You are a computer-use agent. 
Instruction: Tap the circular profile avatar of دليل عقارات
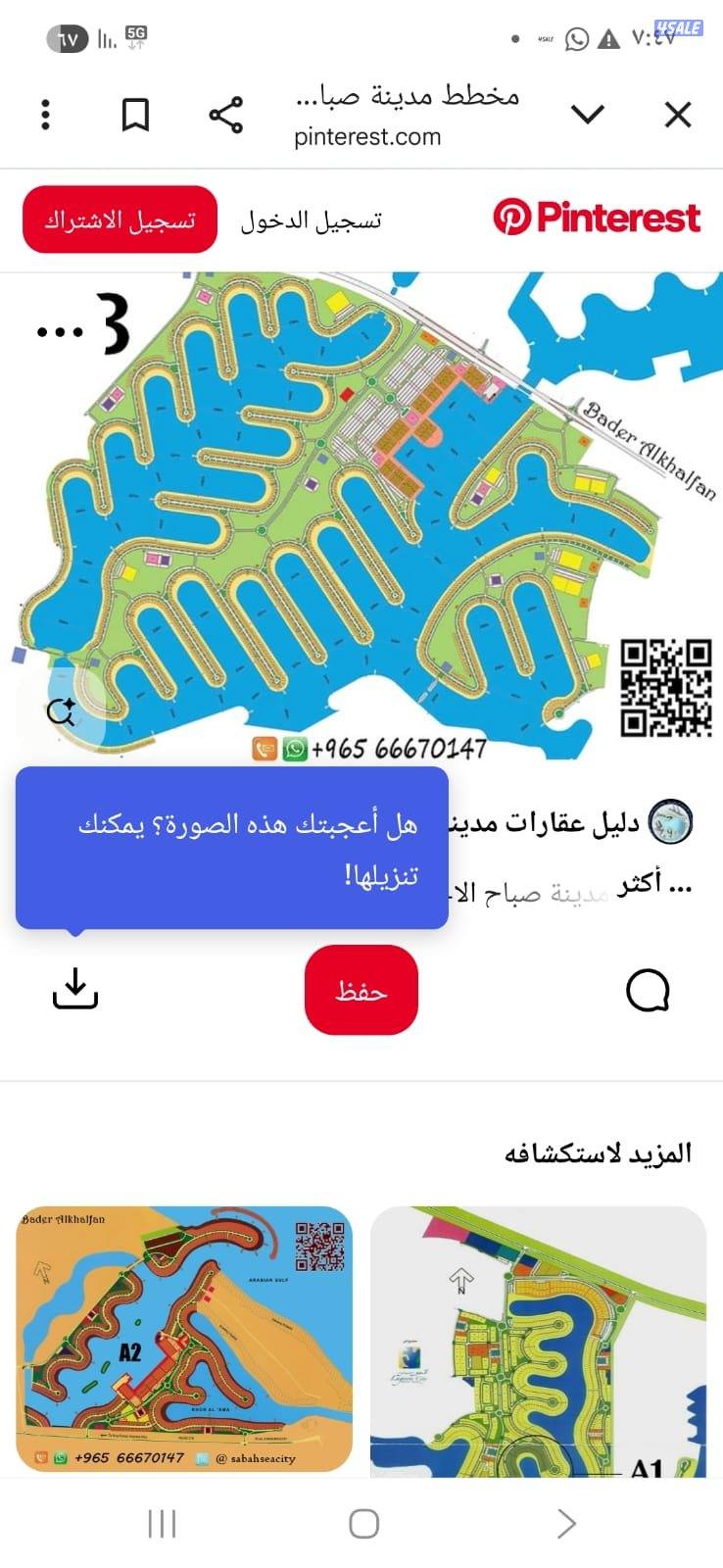(672, 823)
